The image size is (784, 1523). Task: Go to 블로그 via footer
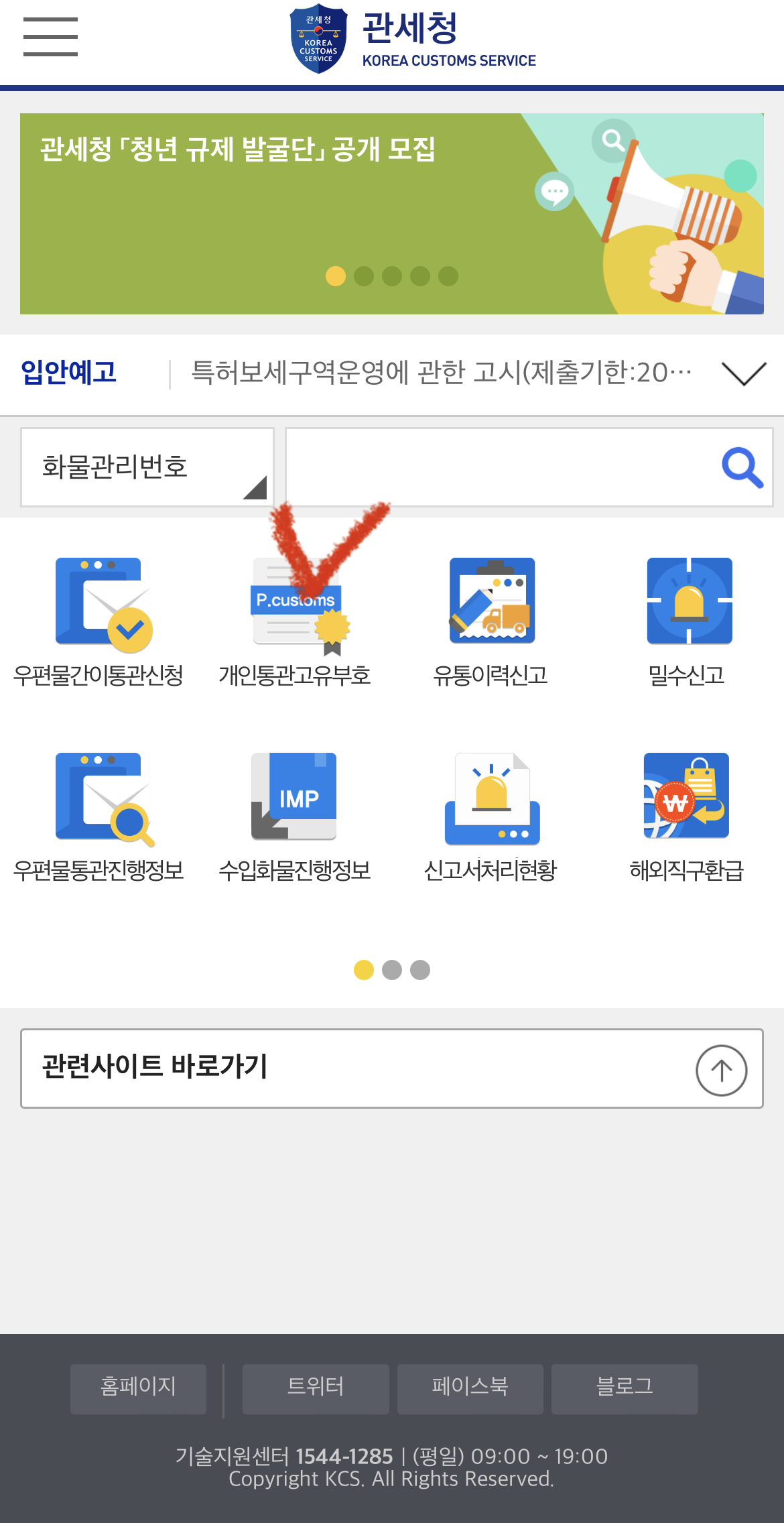[624, 1388]
